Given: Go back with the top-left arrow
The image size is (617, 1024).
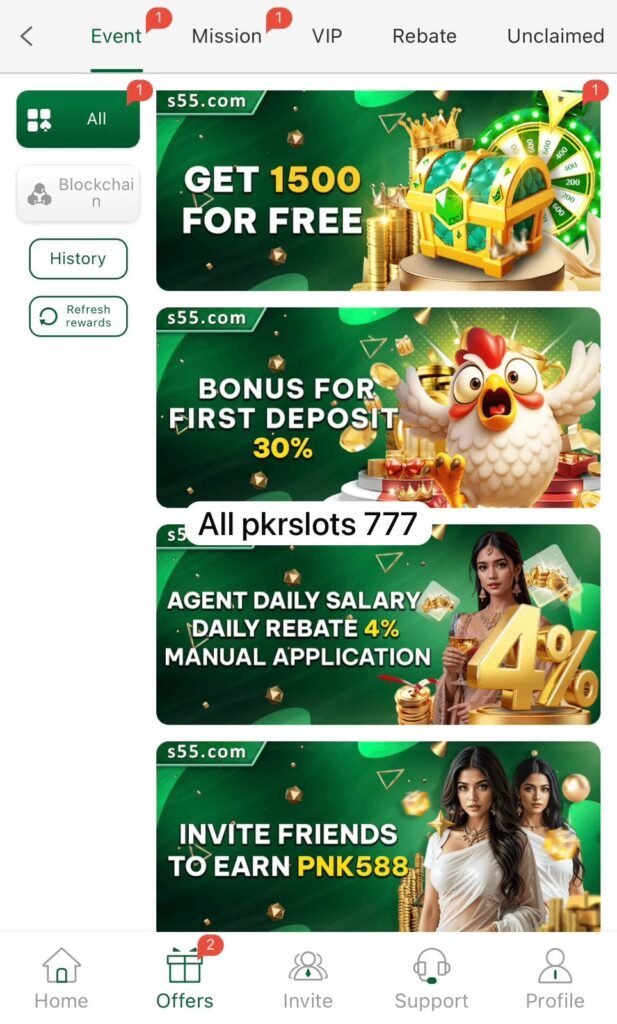Looking at the screenshot, I should pos(27,36).
